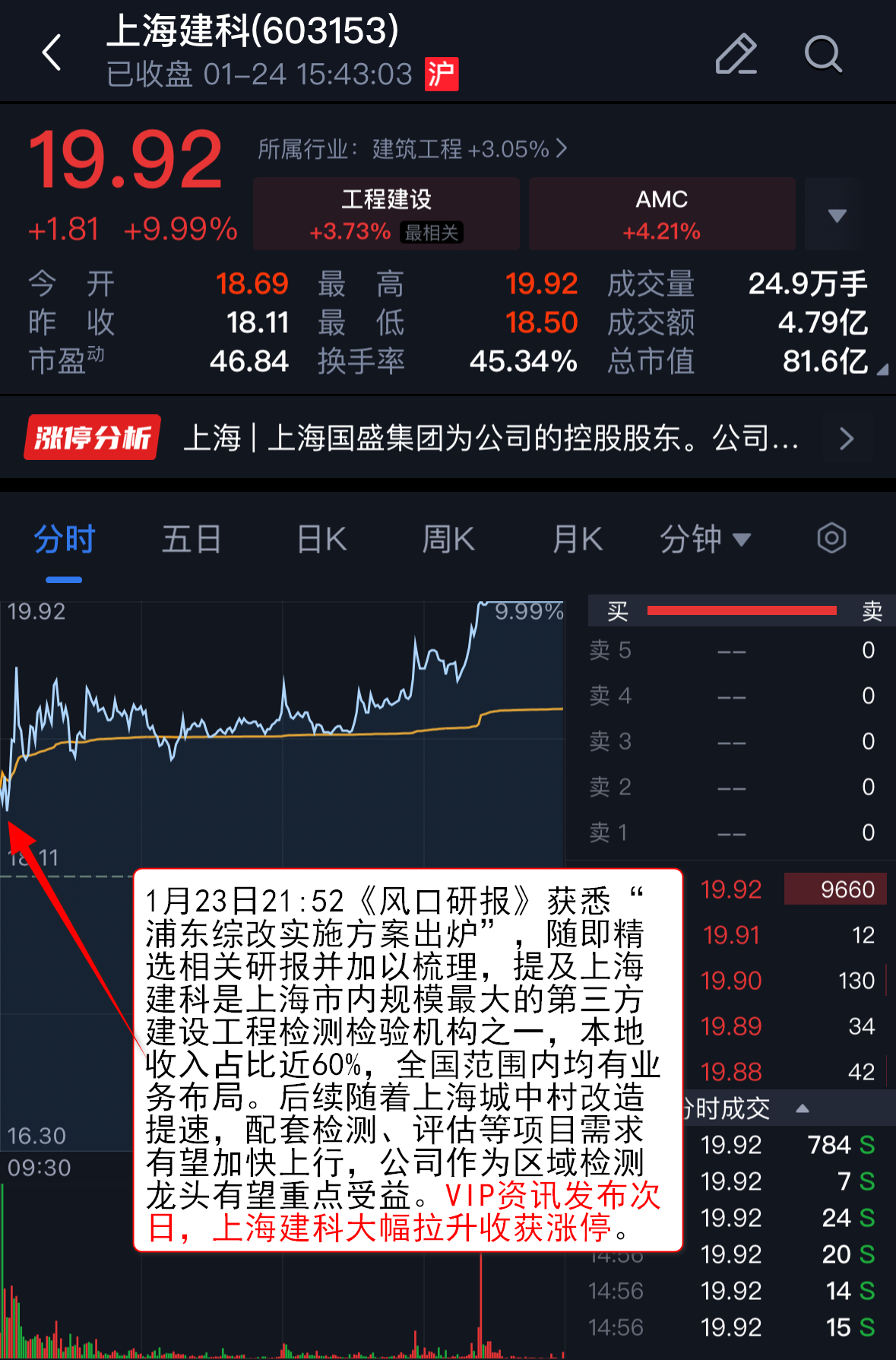Image resolution: width=896 pixels, height=1360 pixels.
Task: Open the pencil edit icon
Action: [x=736, y=54]
